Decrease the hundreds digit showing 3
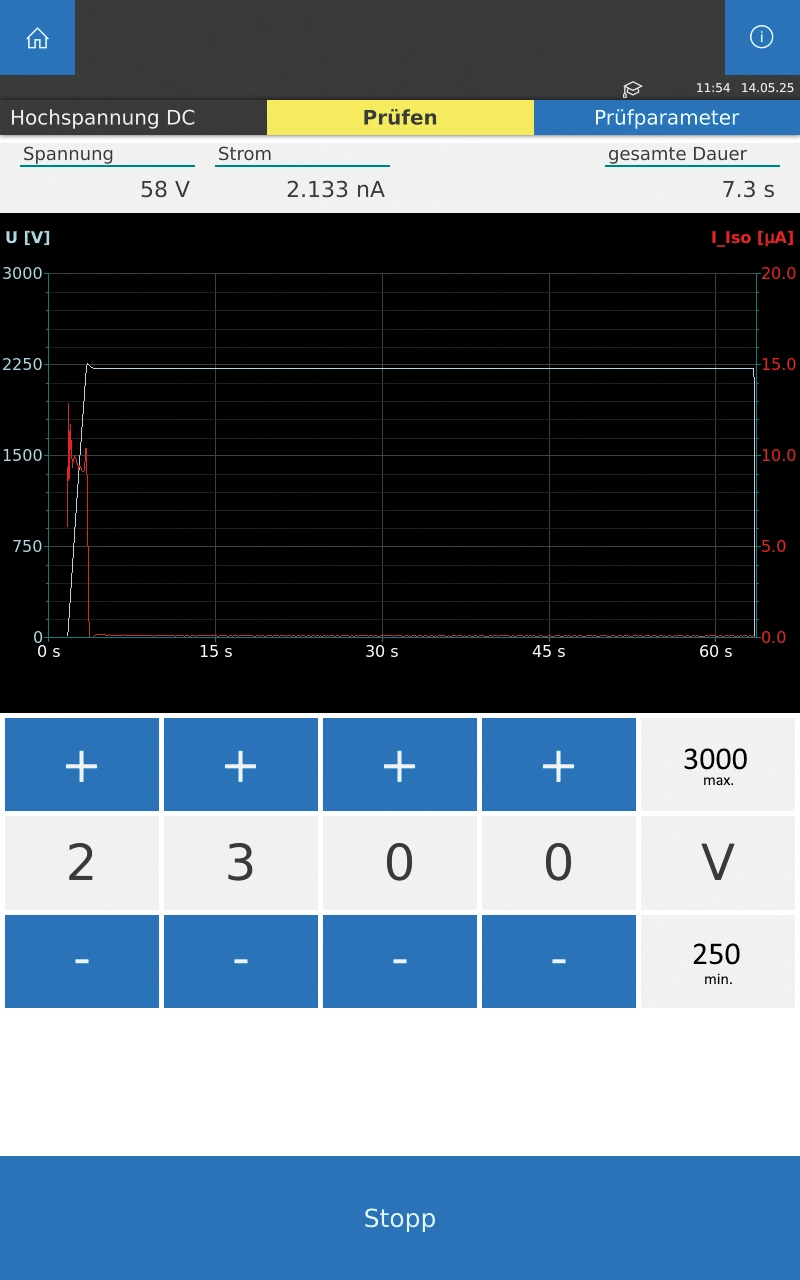This screenshot has width=800, height=1280. [241, 961]
